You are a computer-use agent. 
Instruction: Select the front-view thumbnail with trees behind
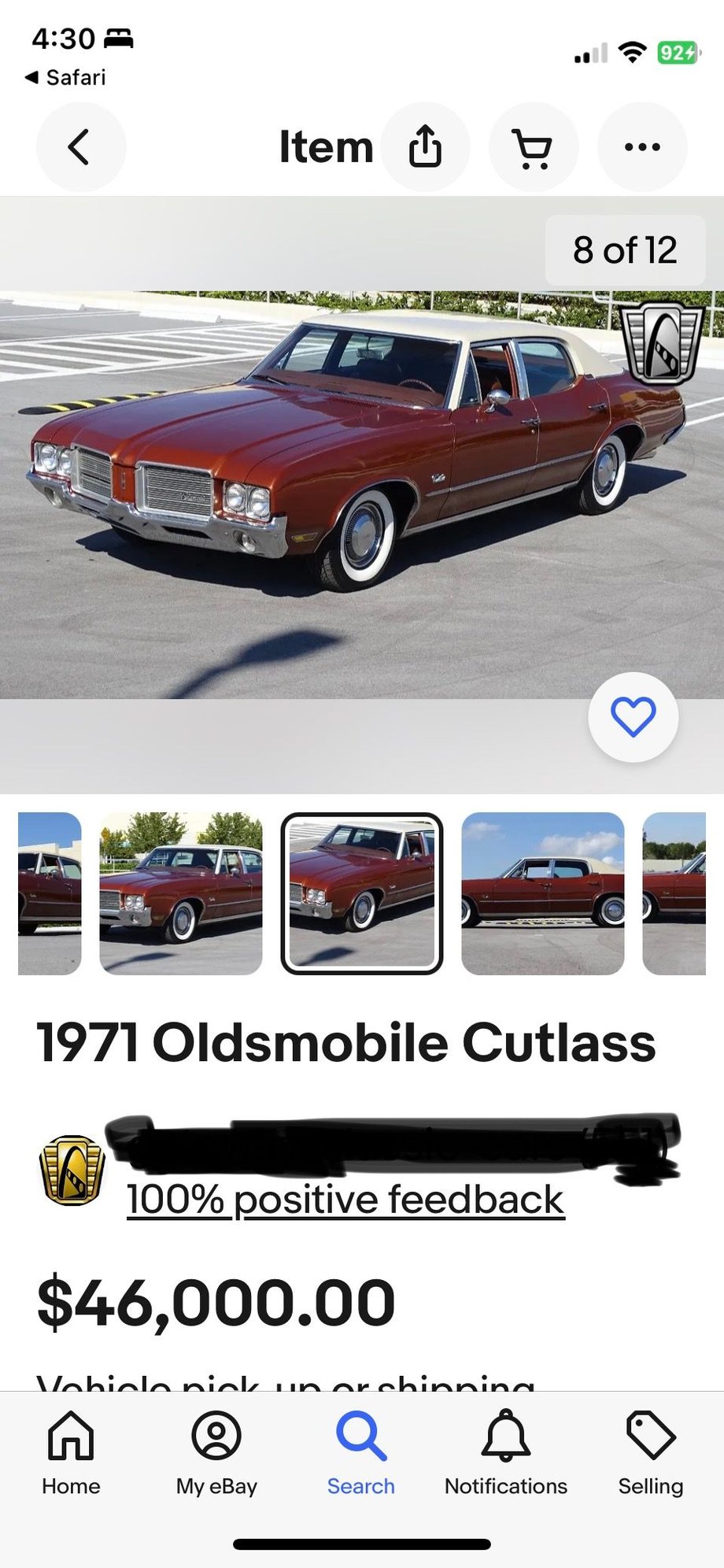[x=181, y=893]
